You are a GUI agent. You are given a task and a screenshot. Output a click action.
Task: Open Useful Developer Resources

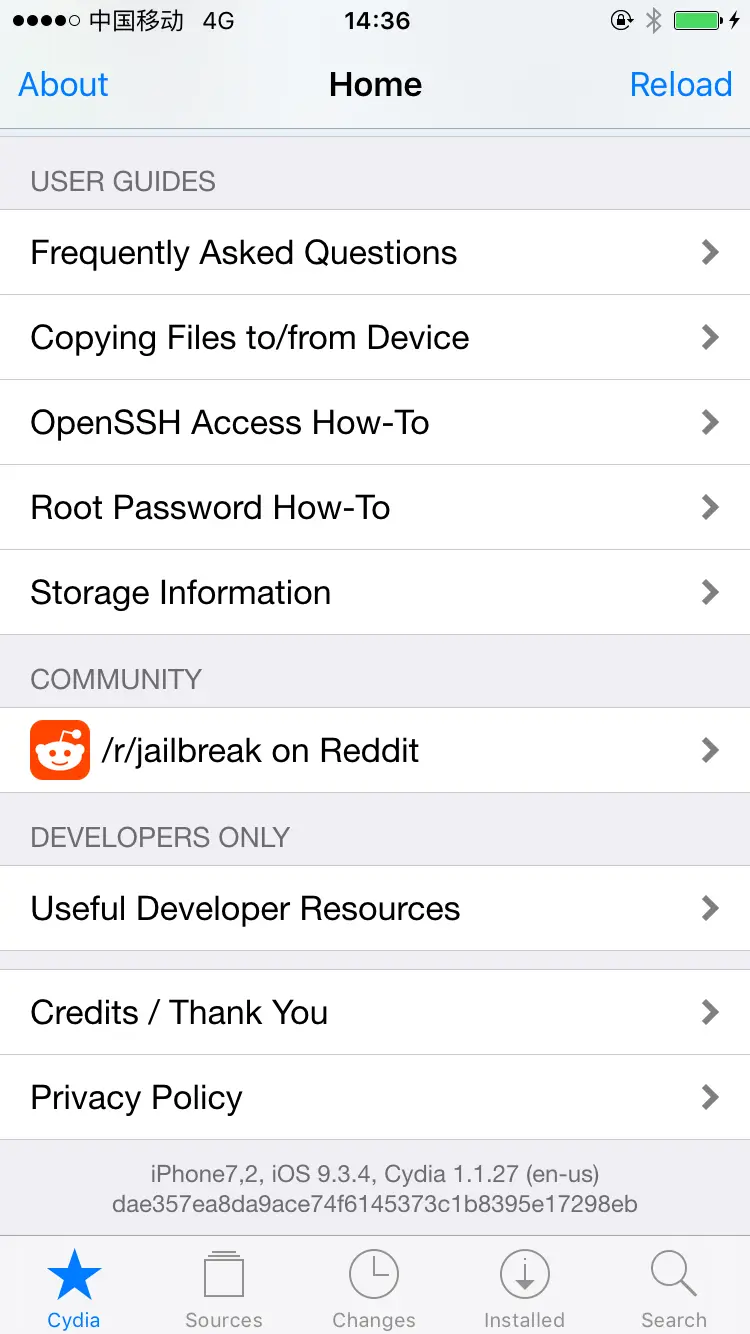point(375,908)
